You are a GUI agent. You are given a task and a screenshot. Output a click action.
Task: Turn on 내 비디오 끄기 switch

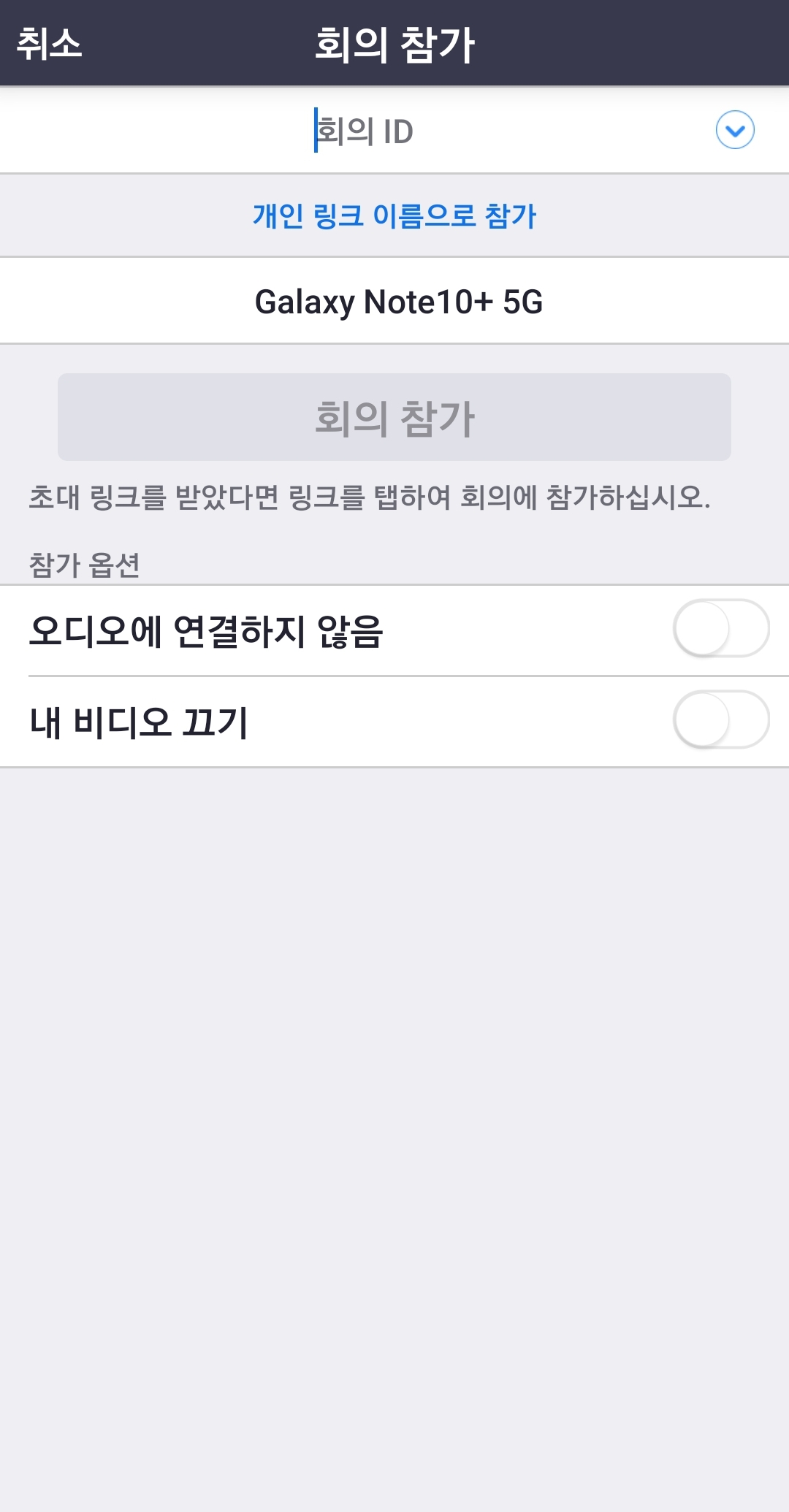coord(720,721)
